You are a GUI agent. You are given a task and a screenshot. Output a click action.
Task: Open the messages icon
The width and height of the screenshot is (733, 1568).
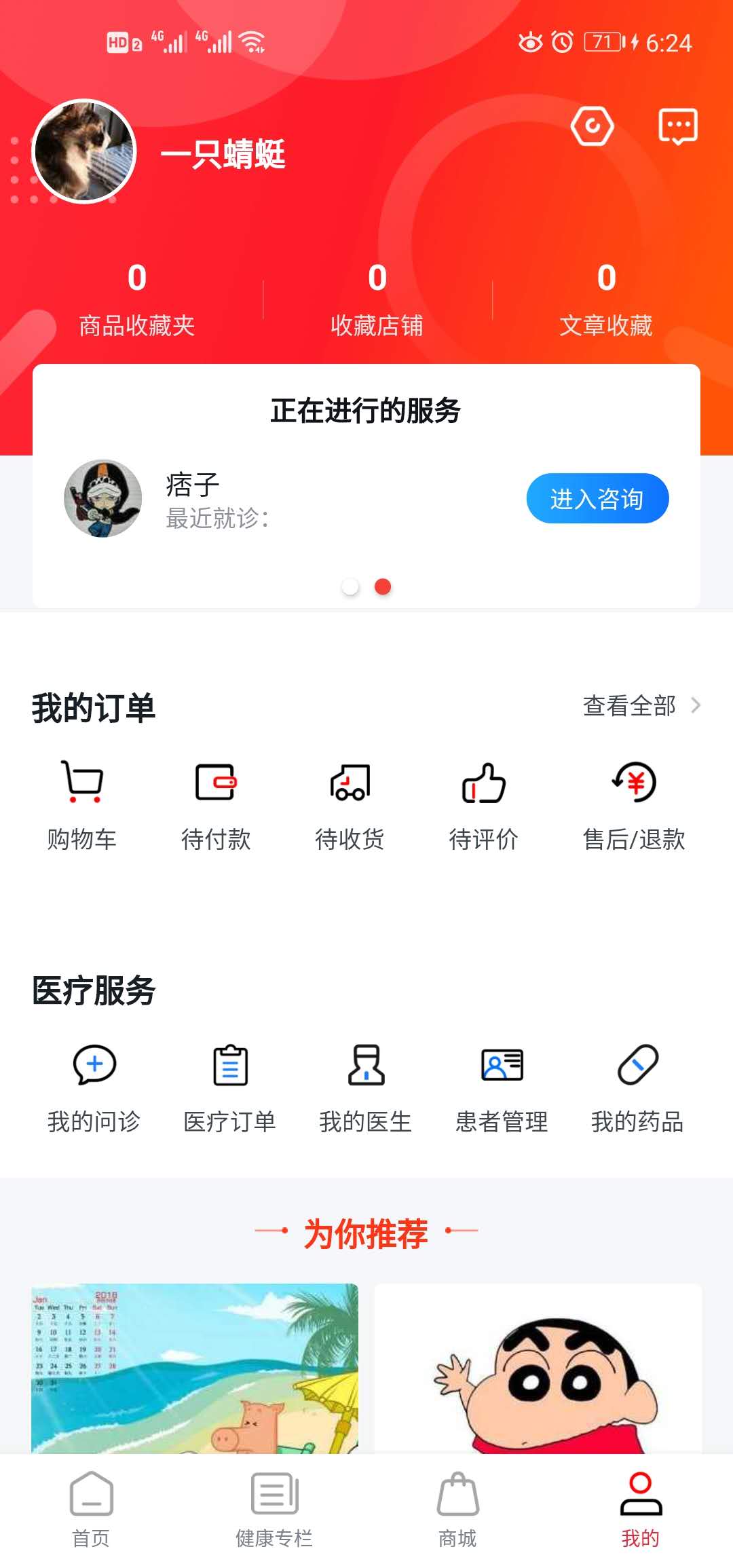tap(678, 126)
